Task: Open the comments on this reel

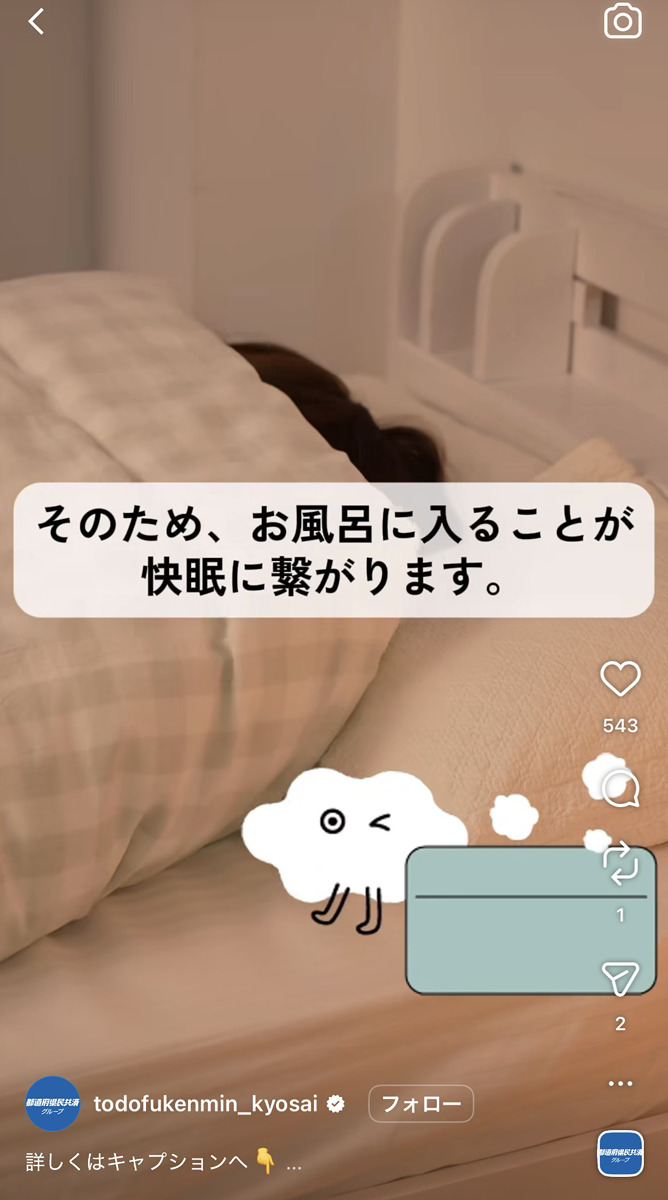Action: (x=620, y=788)
